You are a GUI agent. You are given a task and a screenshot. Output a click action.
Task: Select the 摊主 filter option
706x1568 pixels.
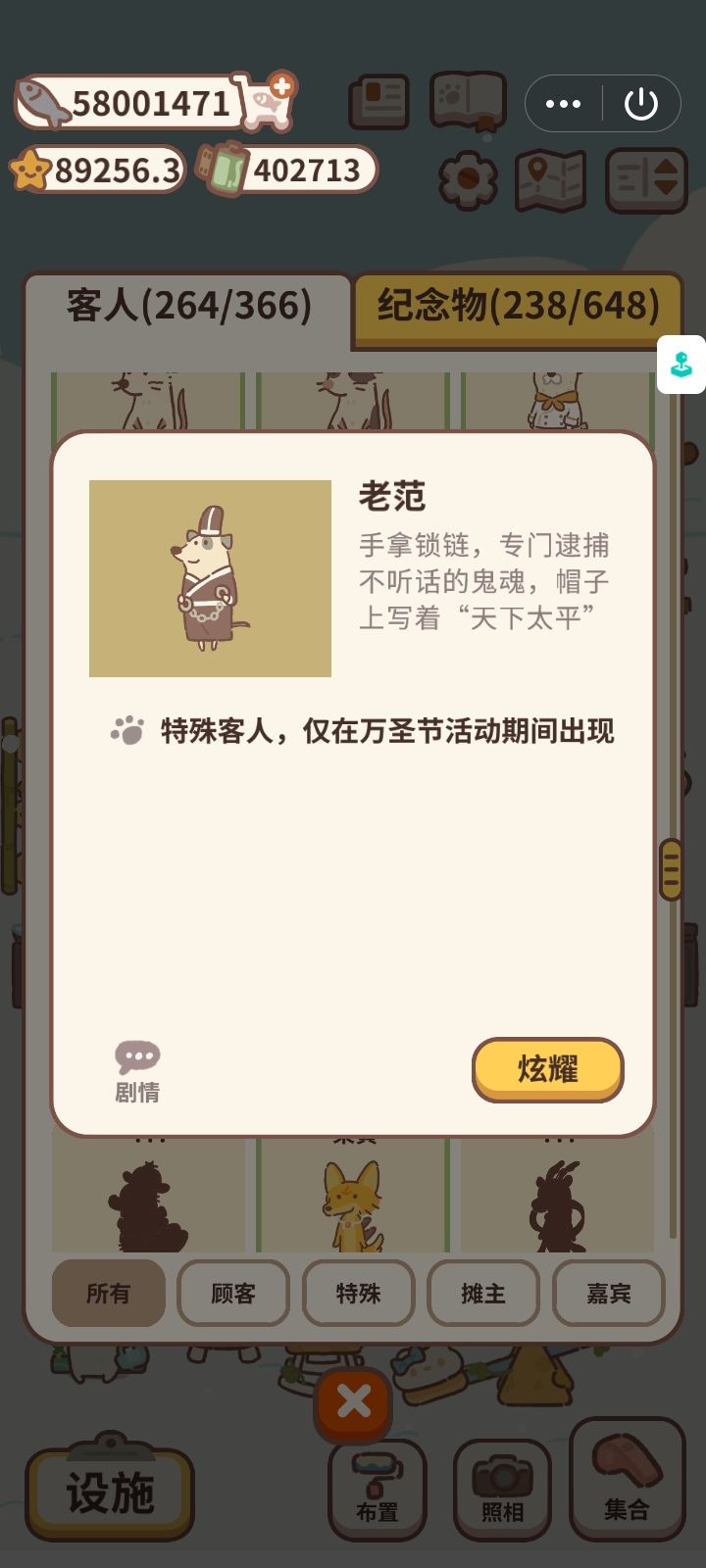click(483, 1294)
